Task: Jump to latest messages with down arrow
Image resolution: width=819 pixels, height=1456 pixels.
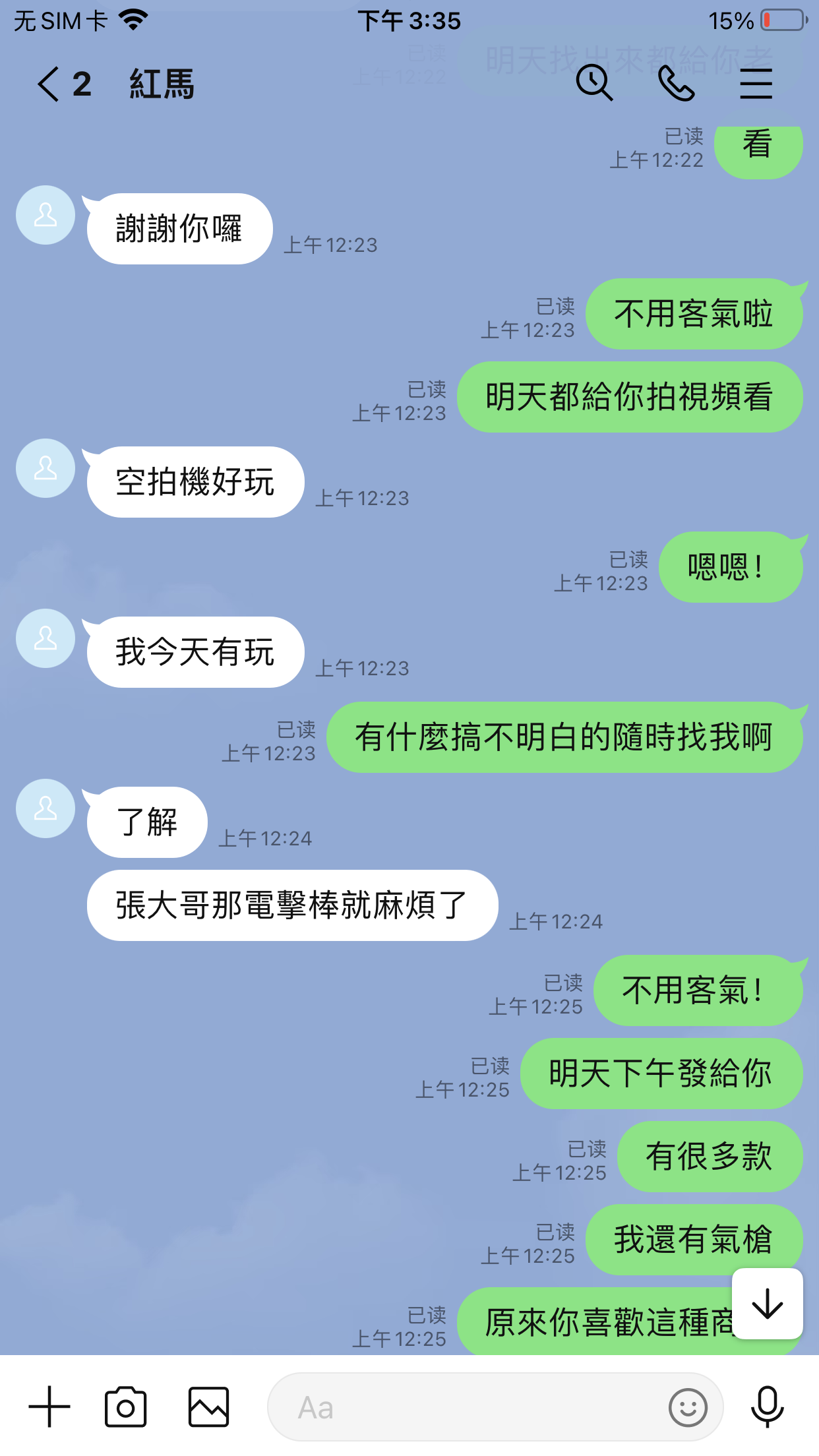Action: pyautogui.click(x=767, y=1304)
